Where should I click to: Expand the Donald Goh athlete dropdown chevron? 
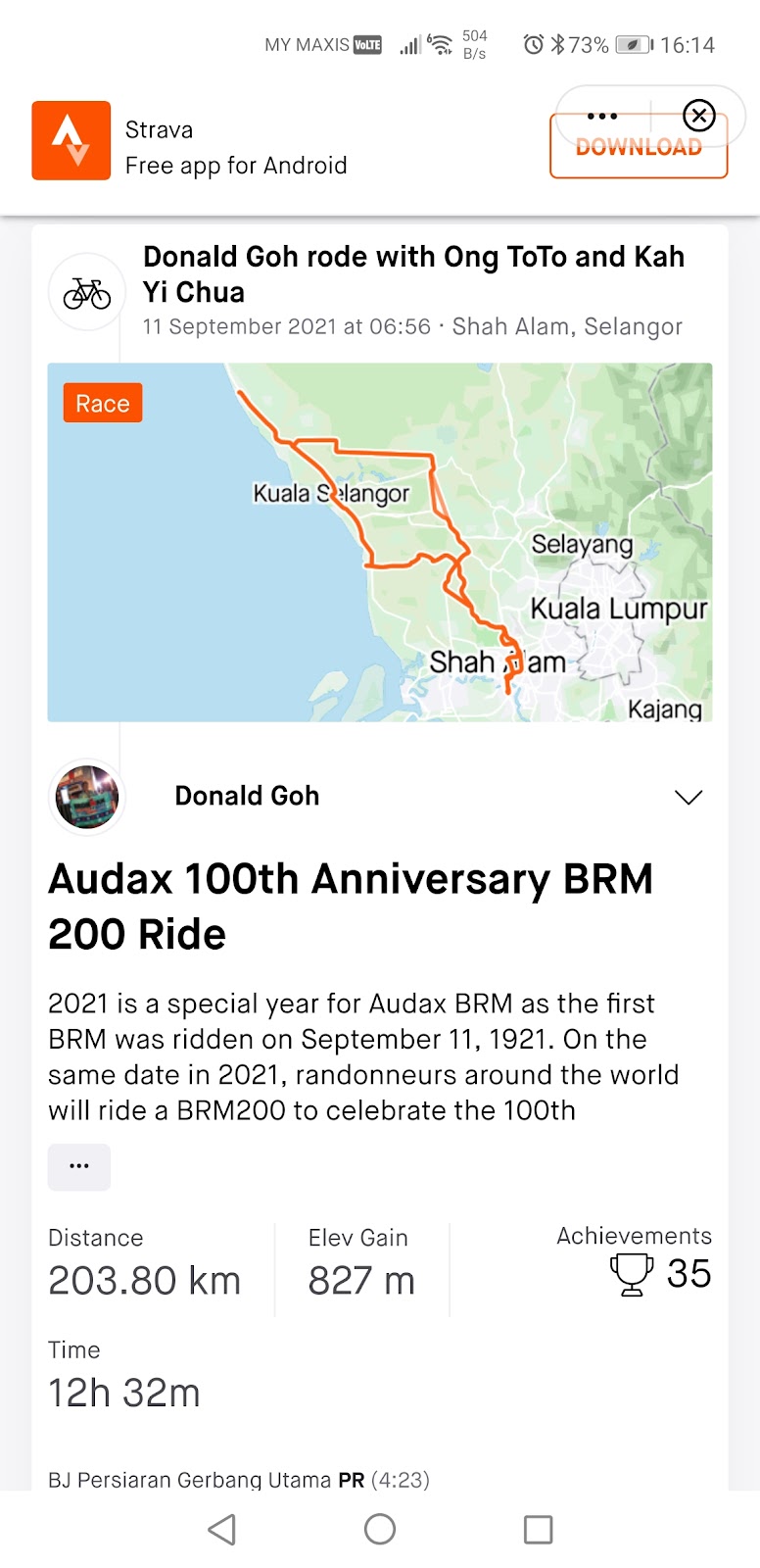click(689, 797)
